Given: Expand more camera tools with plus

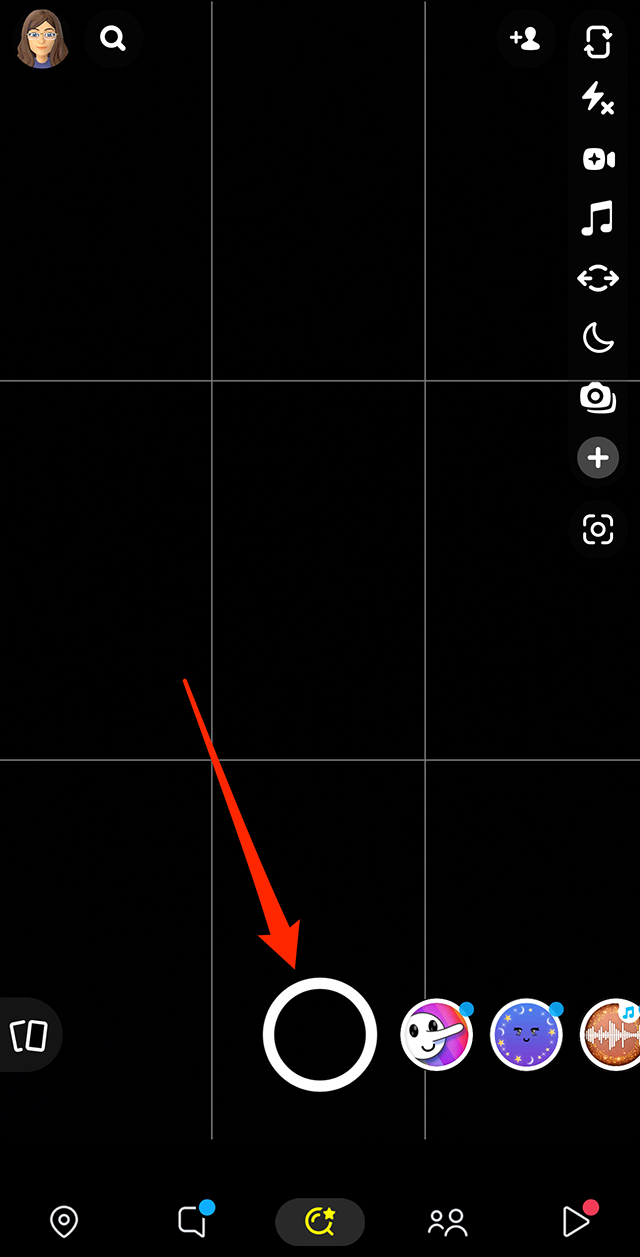Looking at the screenshot, I should [597, 458].
